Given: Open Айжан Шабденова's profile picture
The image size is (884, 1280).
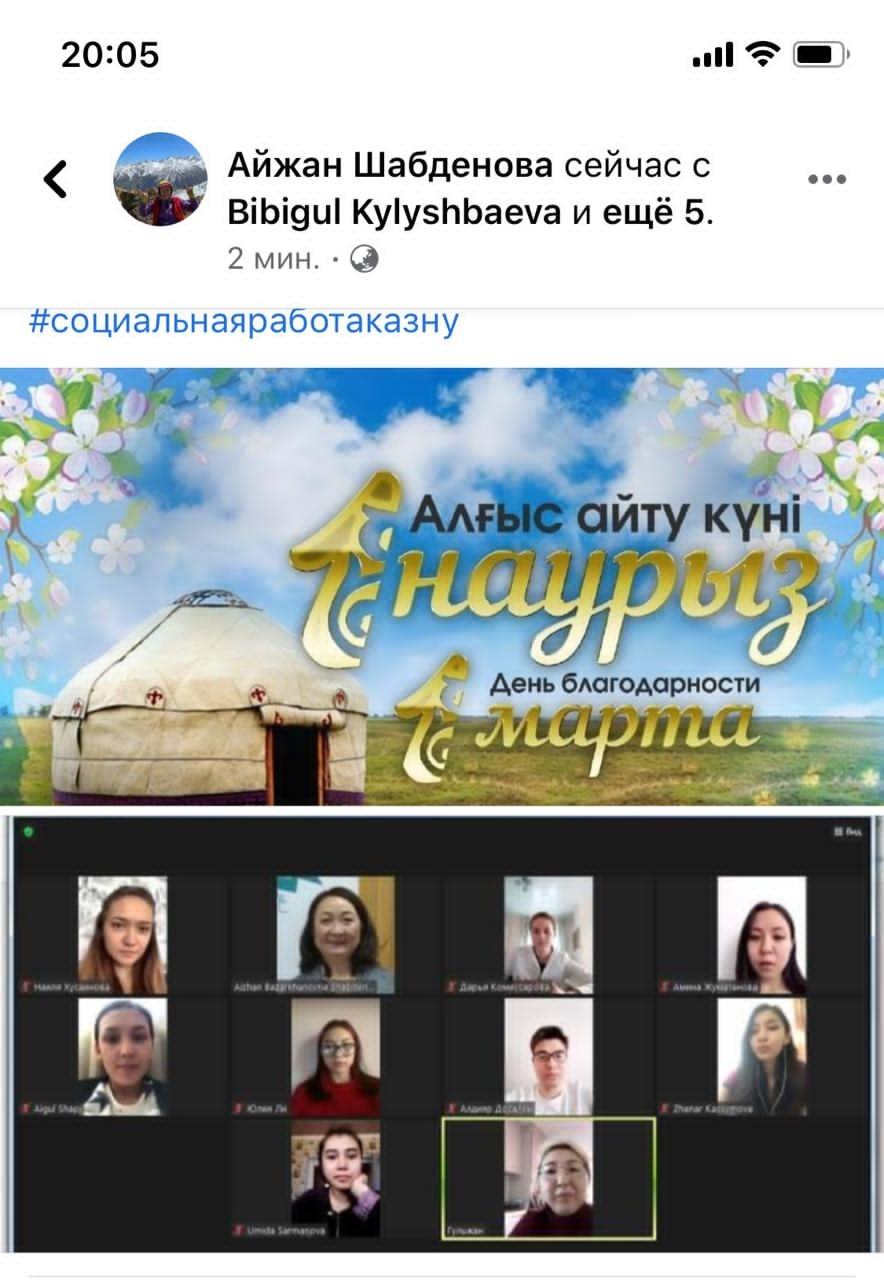Looking at the screenshot, I should click(x=160, y=179).
